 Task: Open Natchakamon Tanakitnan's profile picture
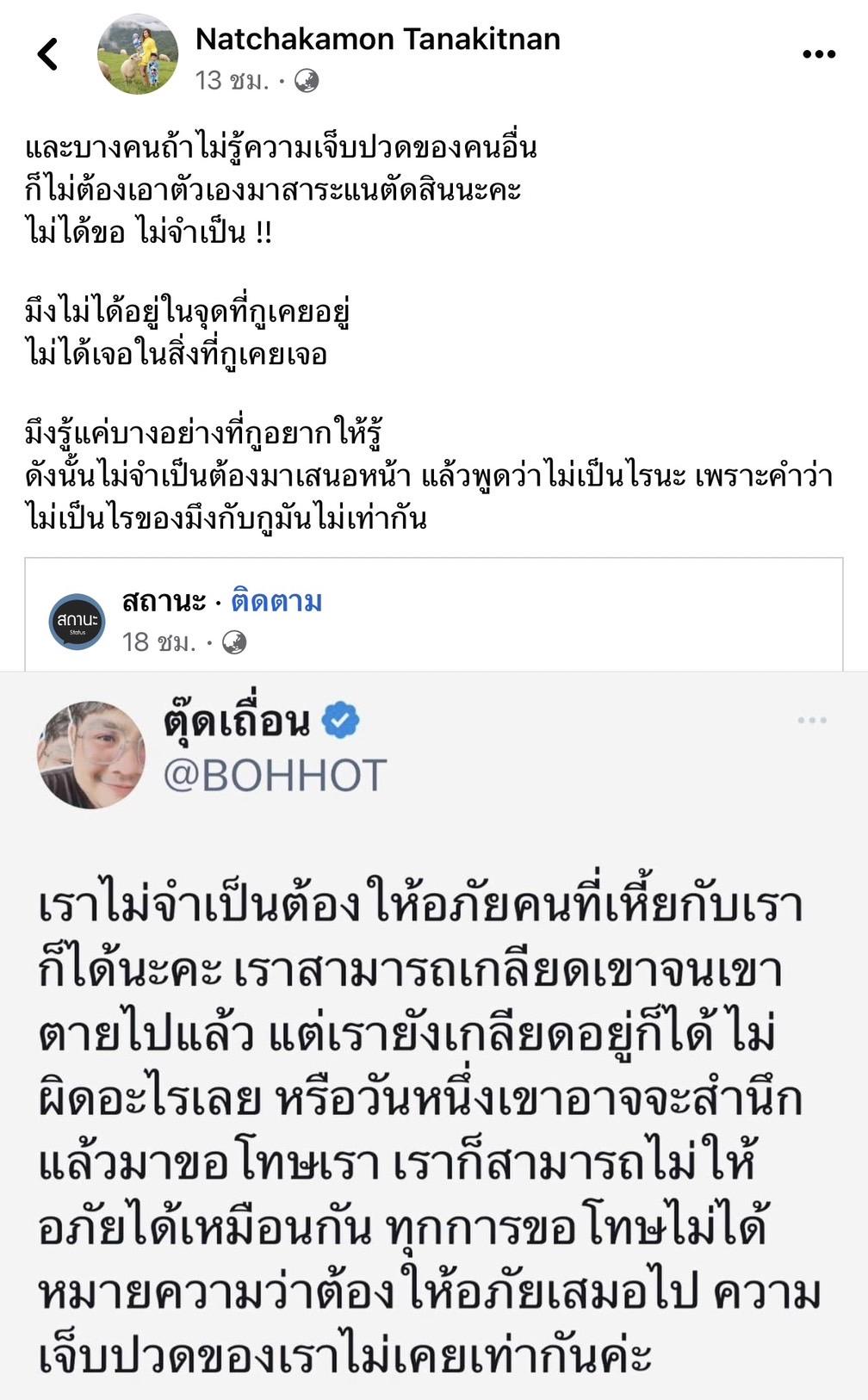tap(138, 54)
